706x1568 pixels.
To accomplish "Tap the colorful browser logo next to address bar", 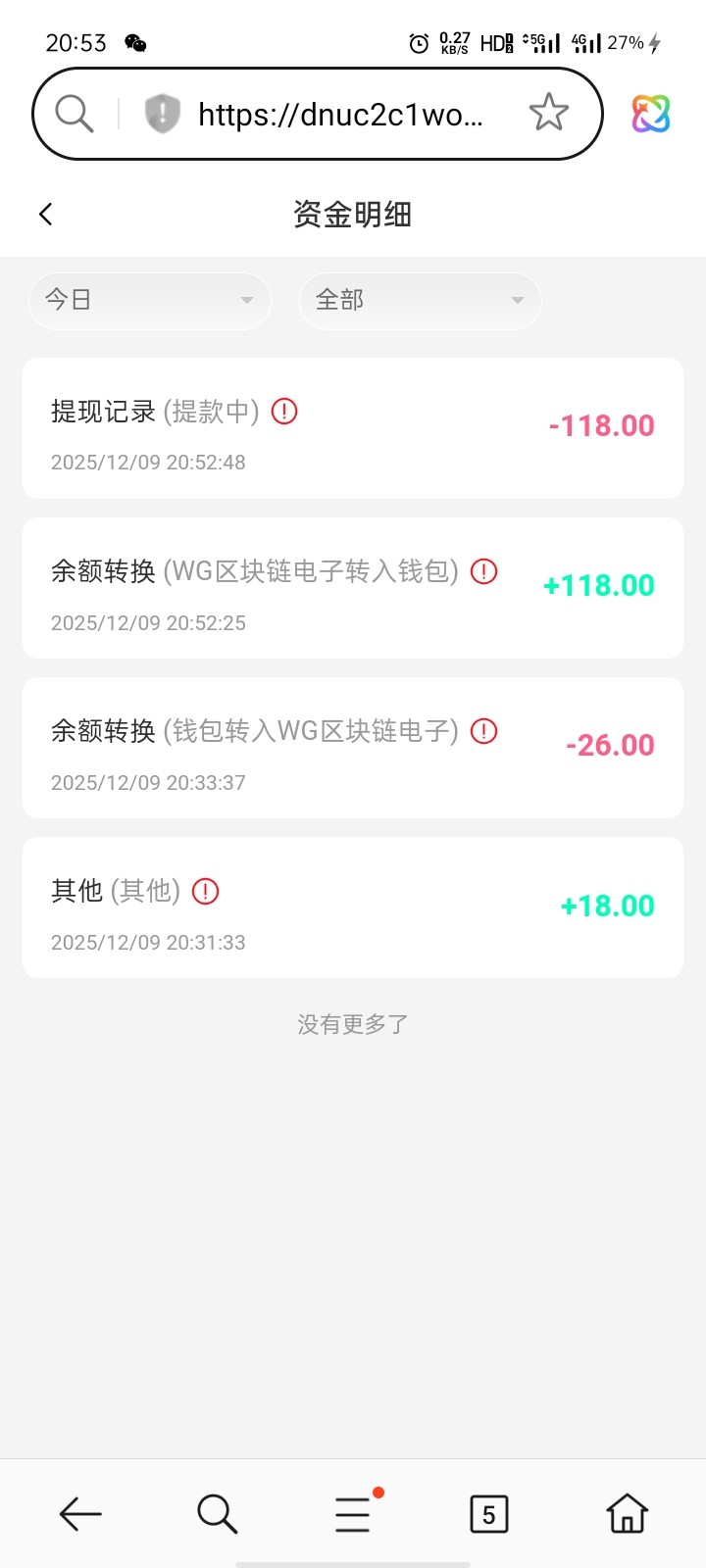I will tap(650, 114).
